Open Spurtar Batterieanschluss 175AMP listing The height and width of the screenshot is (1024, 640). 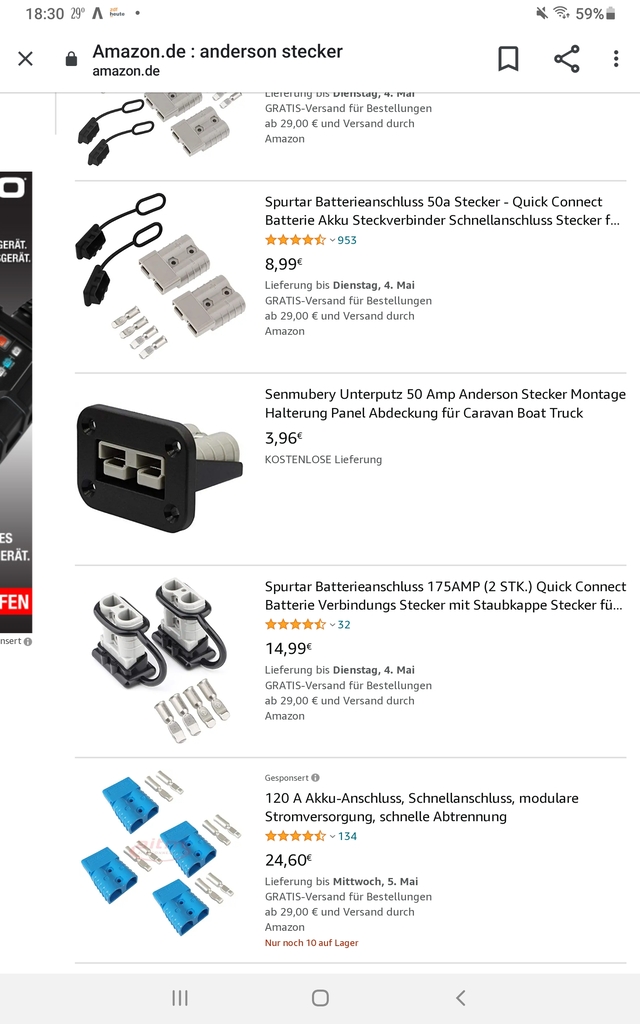445,596
